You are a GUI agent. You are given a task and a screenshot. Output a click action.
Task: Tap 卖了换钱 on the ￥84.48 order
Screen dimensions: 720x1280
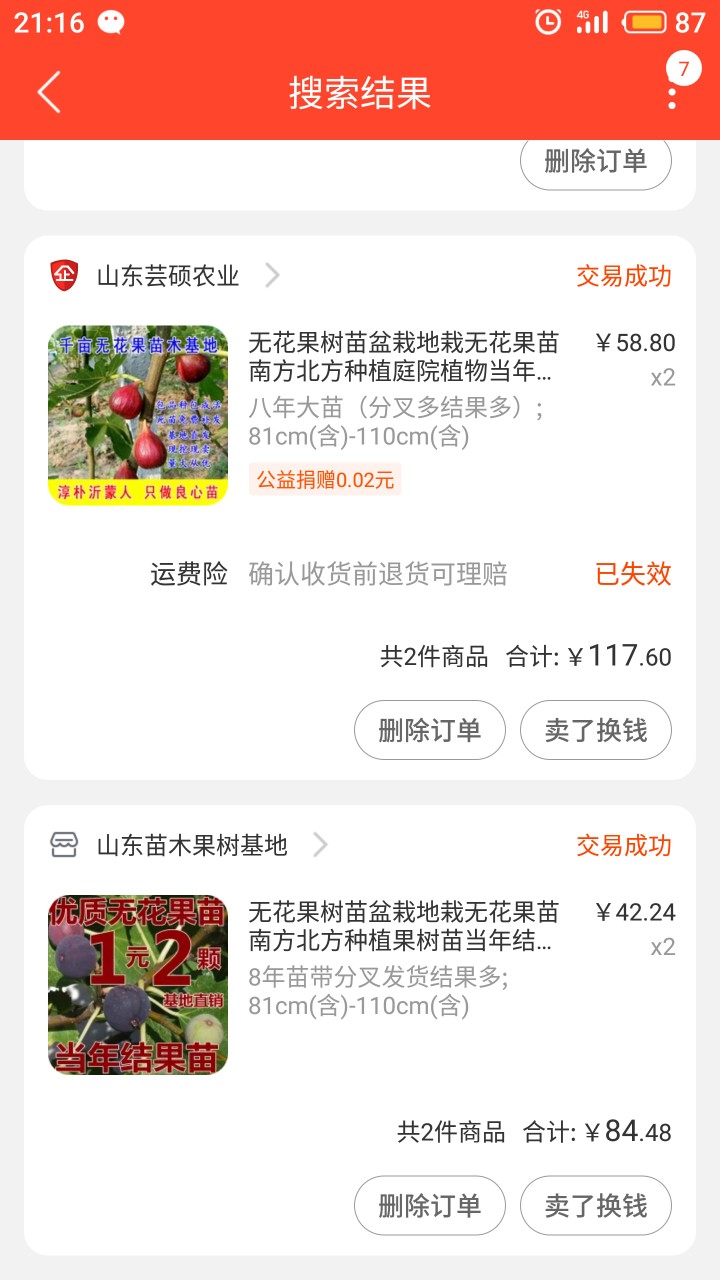[596, 1205]
